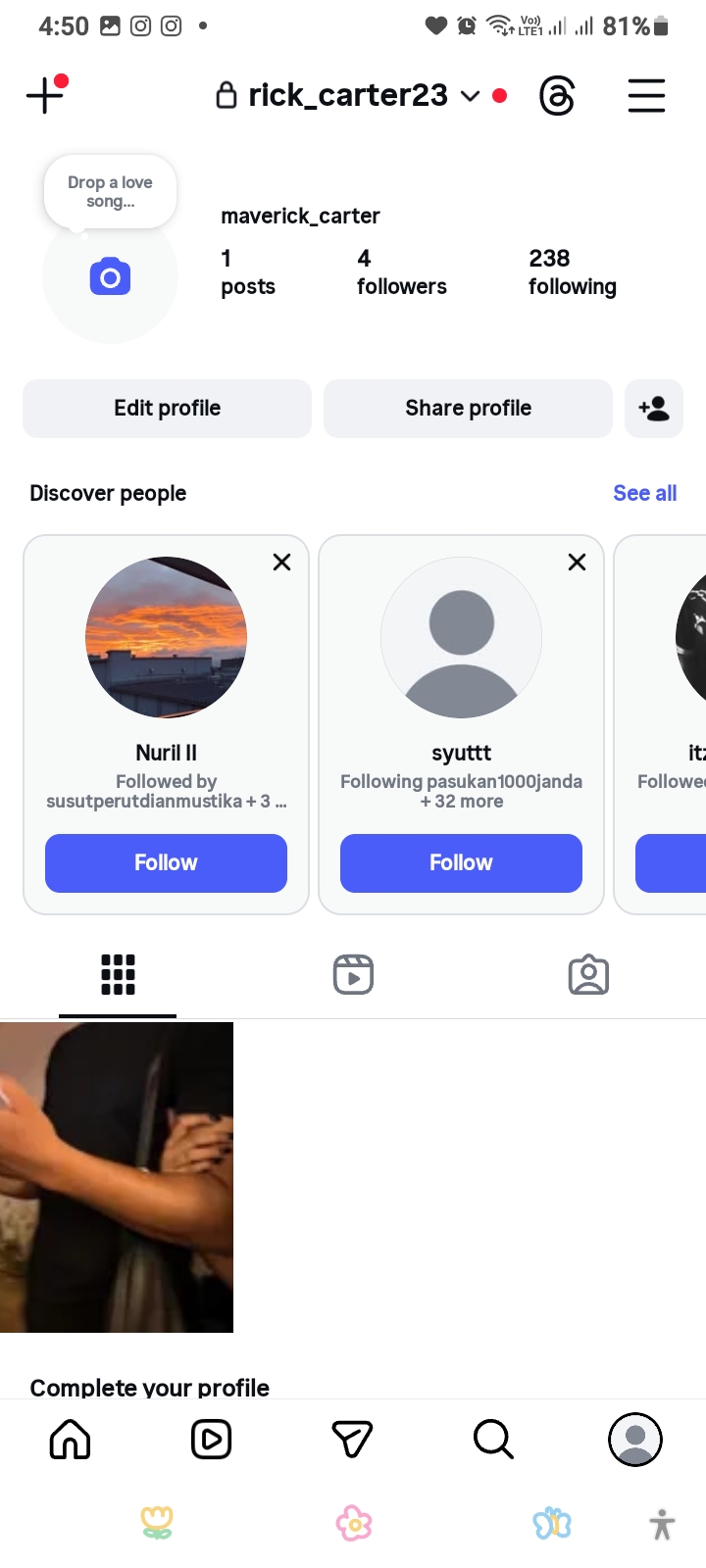Switch to the Reels tab on profile
The width and height of the screenshot is (706, 1568).
pyautogui.click(x=353, y=974)
